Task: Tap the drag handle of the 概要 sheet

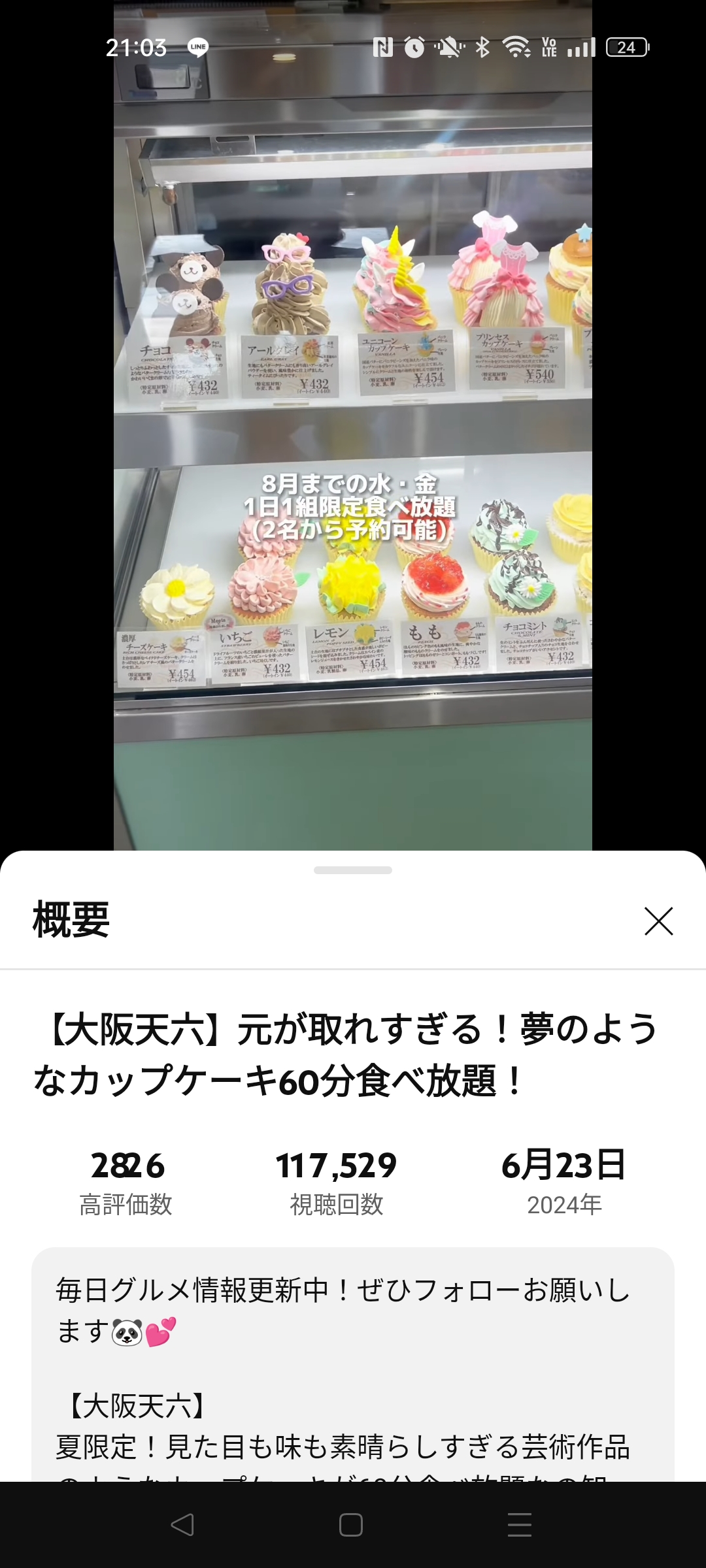Action: pyautogui.click(x=353, y=870)
